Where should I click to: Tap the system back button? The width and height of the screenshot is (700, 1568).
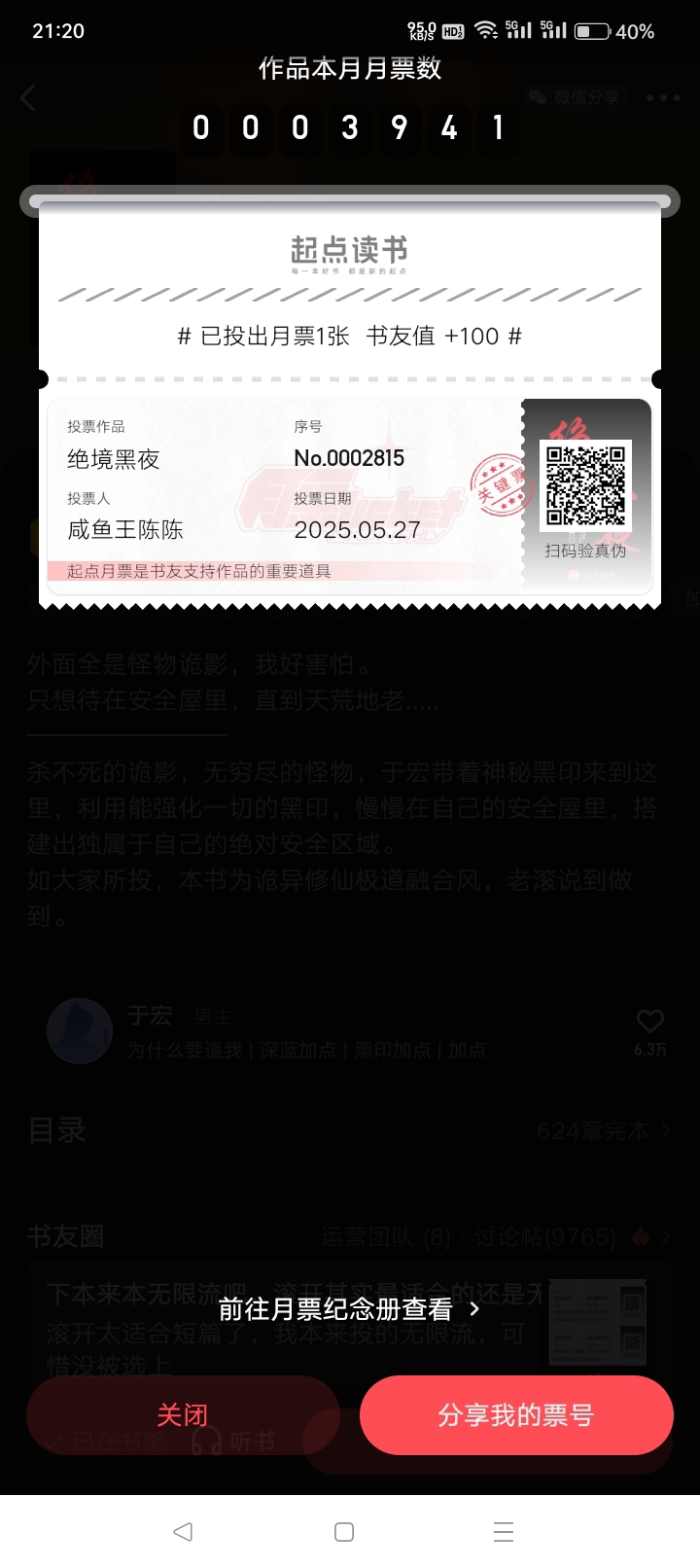[x=183, y=1532]
